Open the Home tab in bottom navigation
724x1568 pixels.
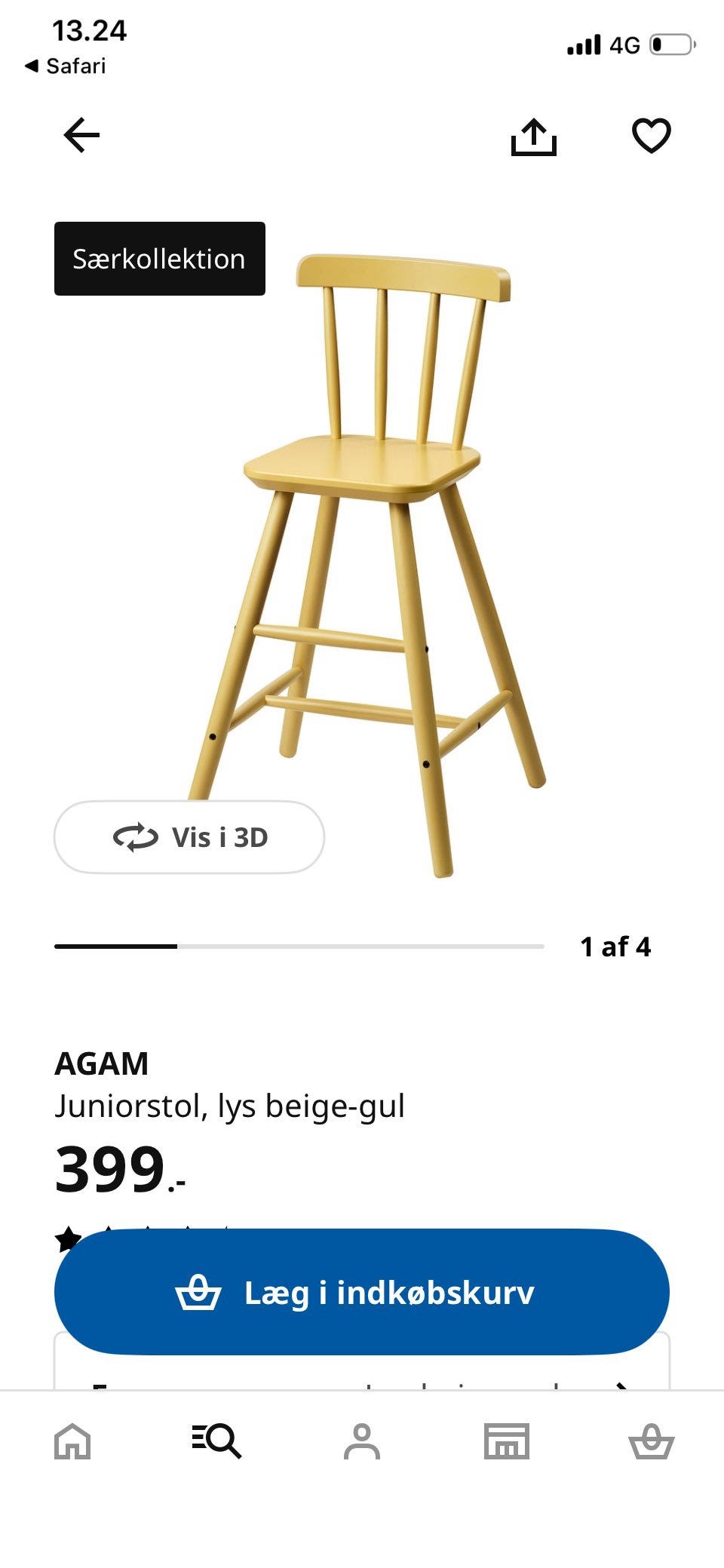point(72,1444)
